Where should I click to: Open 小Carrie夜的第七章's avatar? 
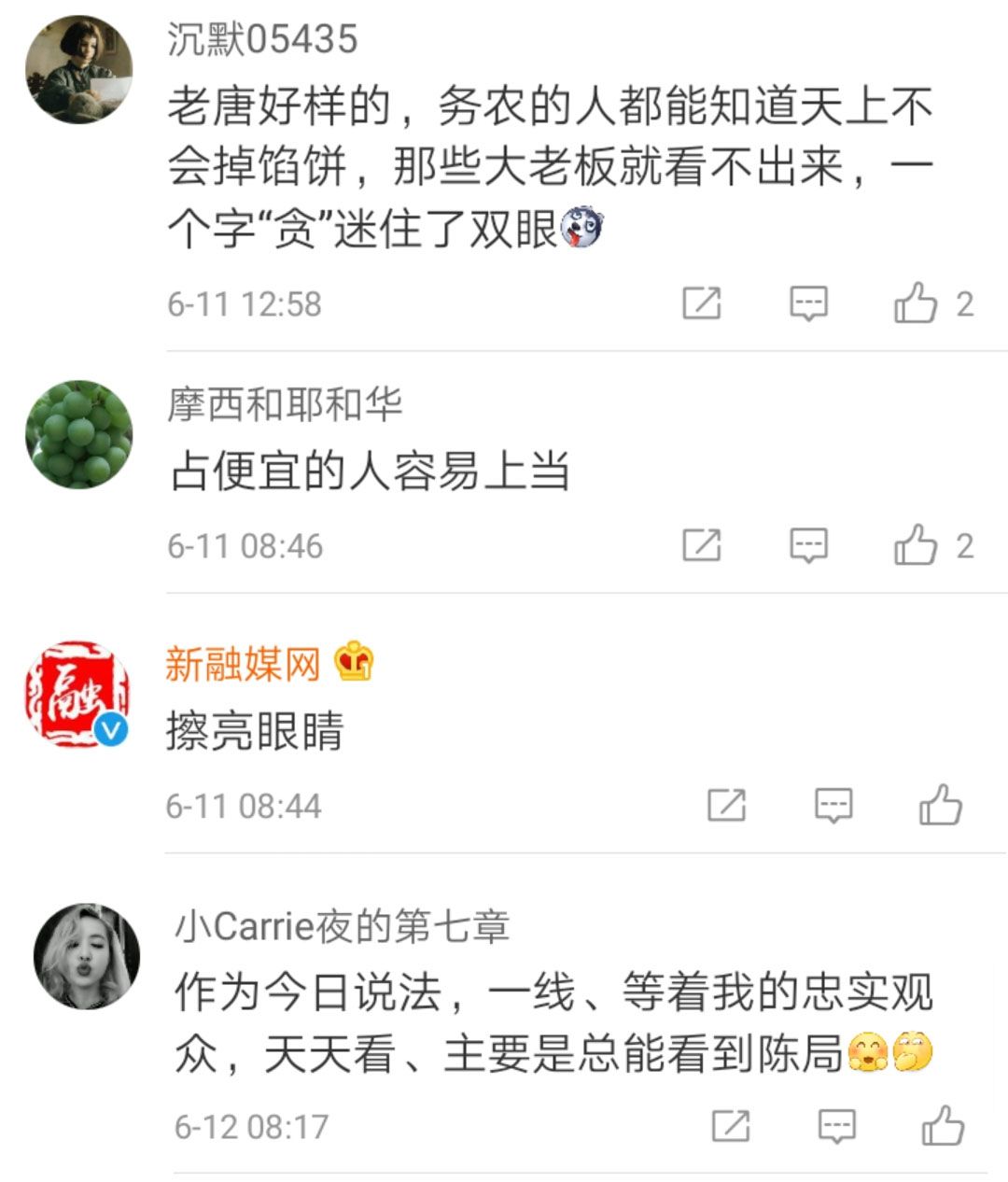(86, 955)
